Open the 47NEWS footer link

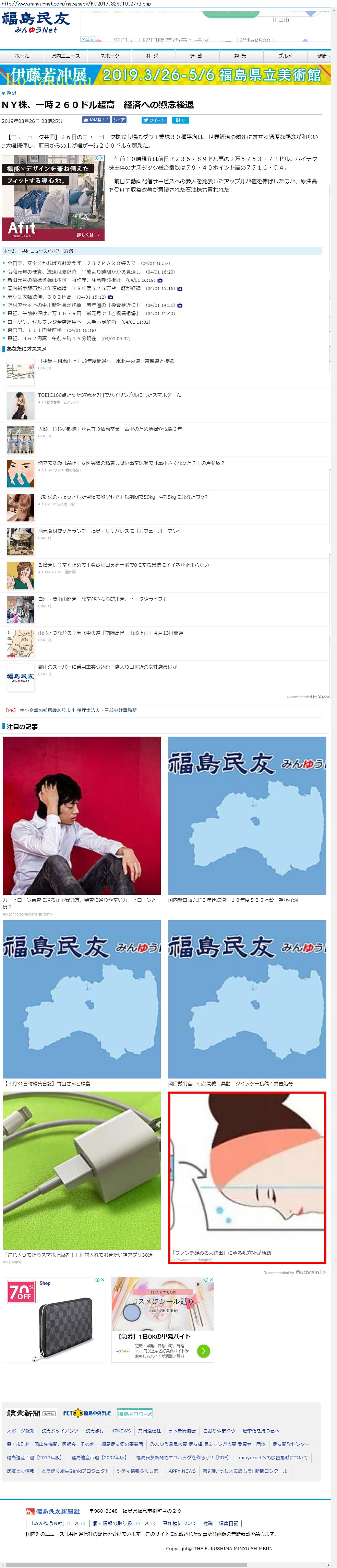click(121, 1430)
